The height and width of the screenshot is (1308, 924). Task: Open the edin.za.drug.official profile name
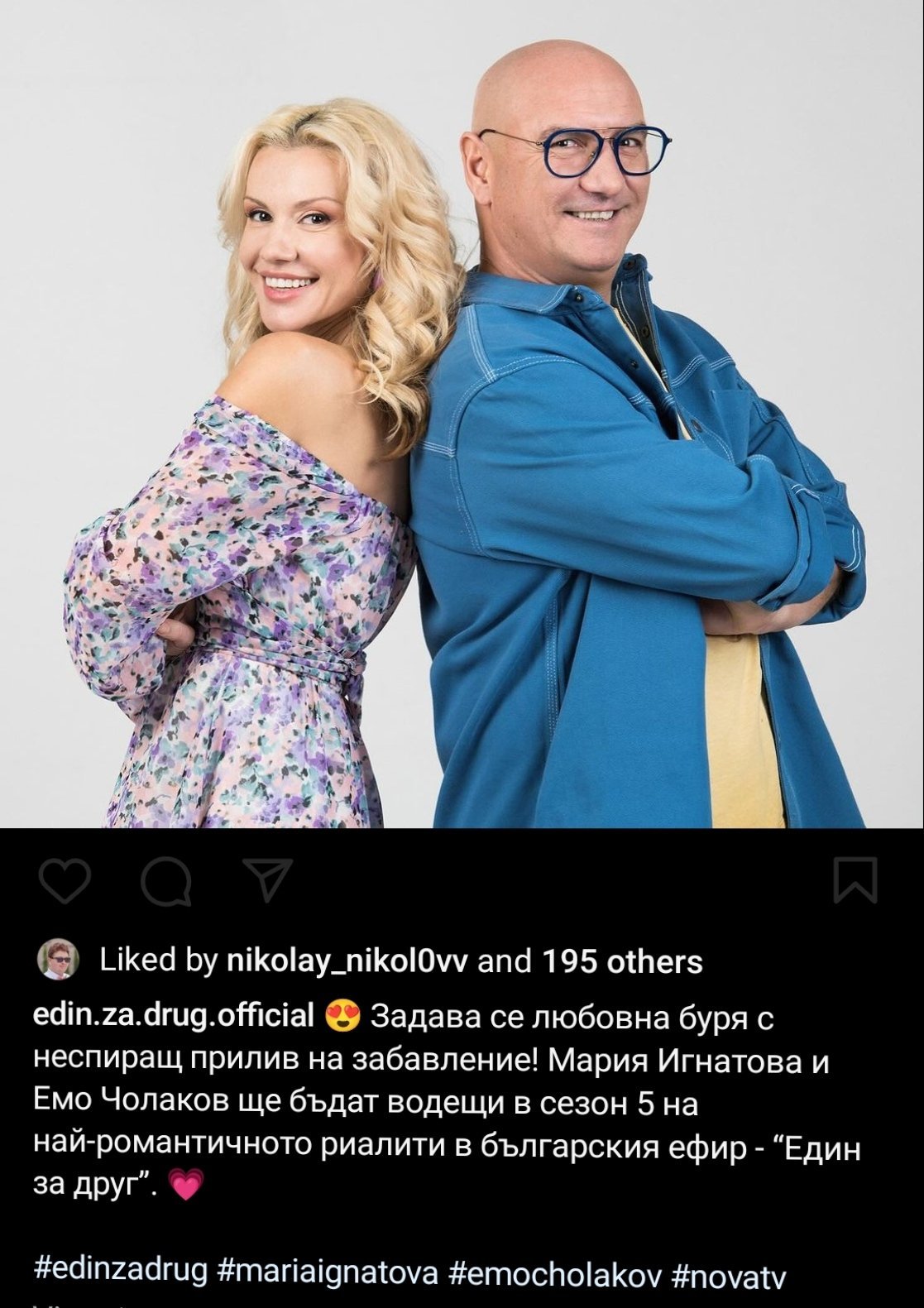(174, 1014)
